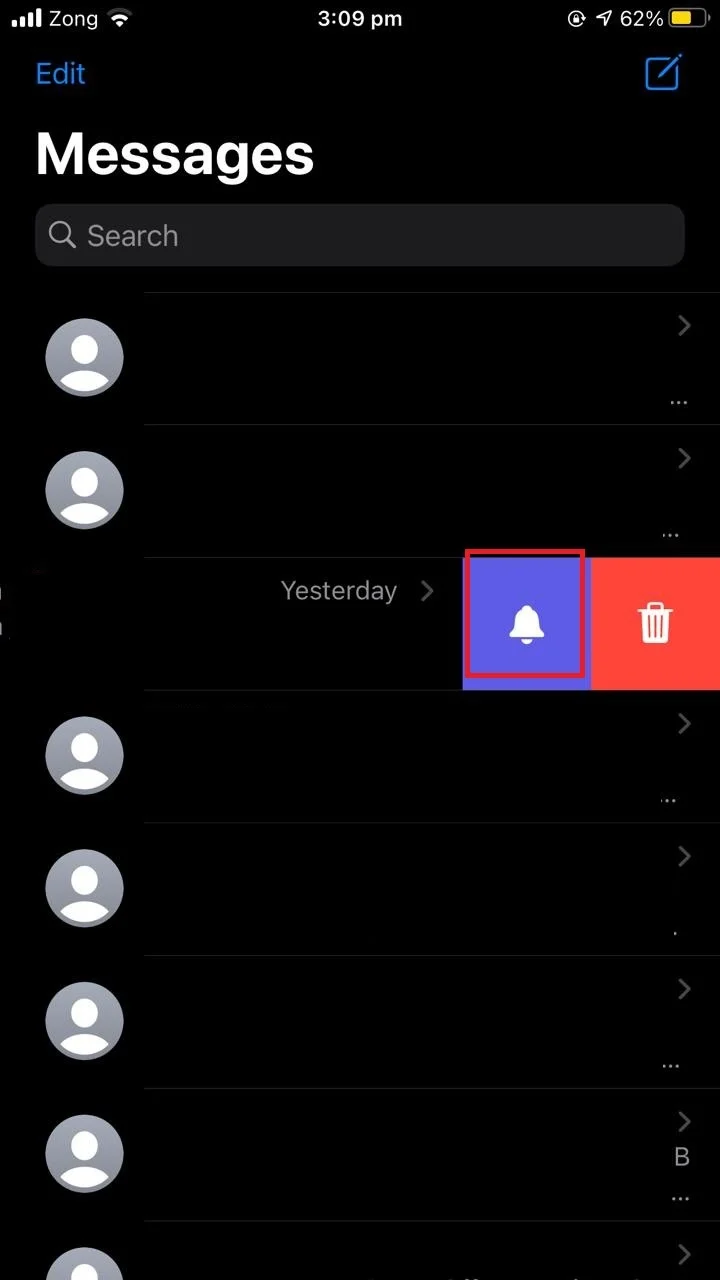This screenshot has width=720, height=1280.
Task: Tap Edit in the top corner
Action: click(x=61, y=74)
